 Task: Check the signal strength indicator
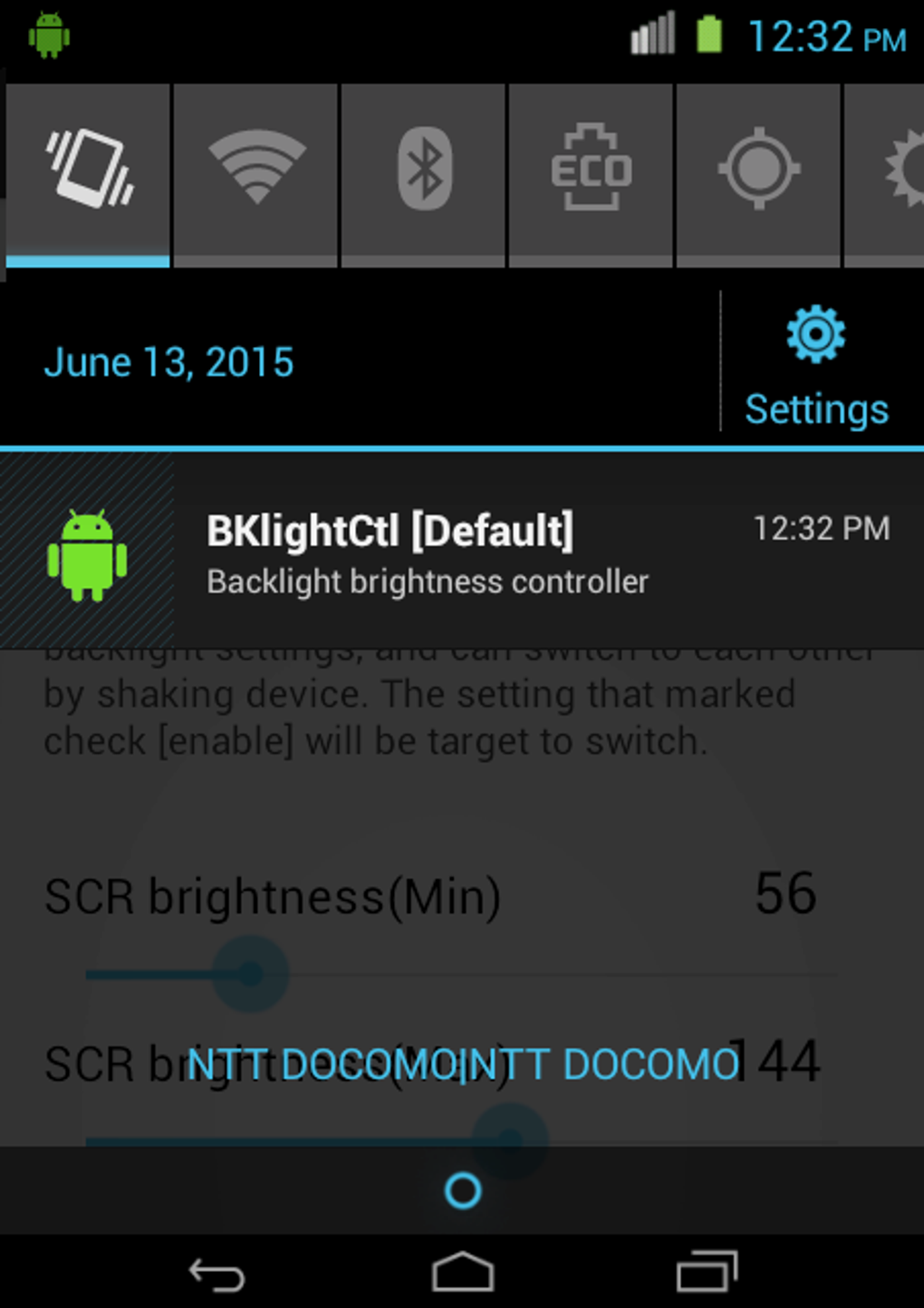654,36
